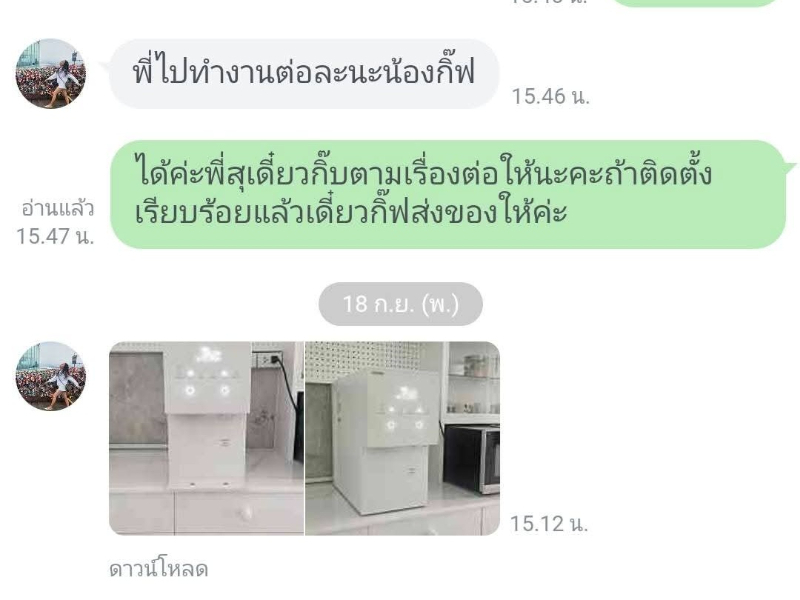Tap ดาวน์โหลด to download the photos
Screen dimensions: 800x600
158,570
